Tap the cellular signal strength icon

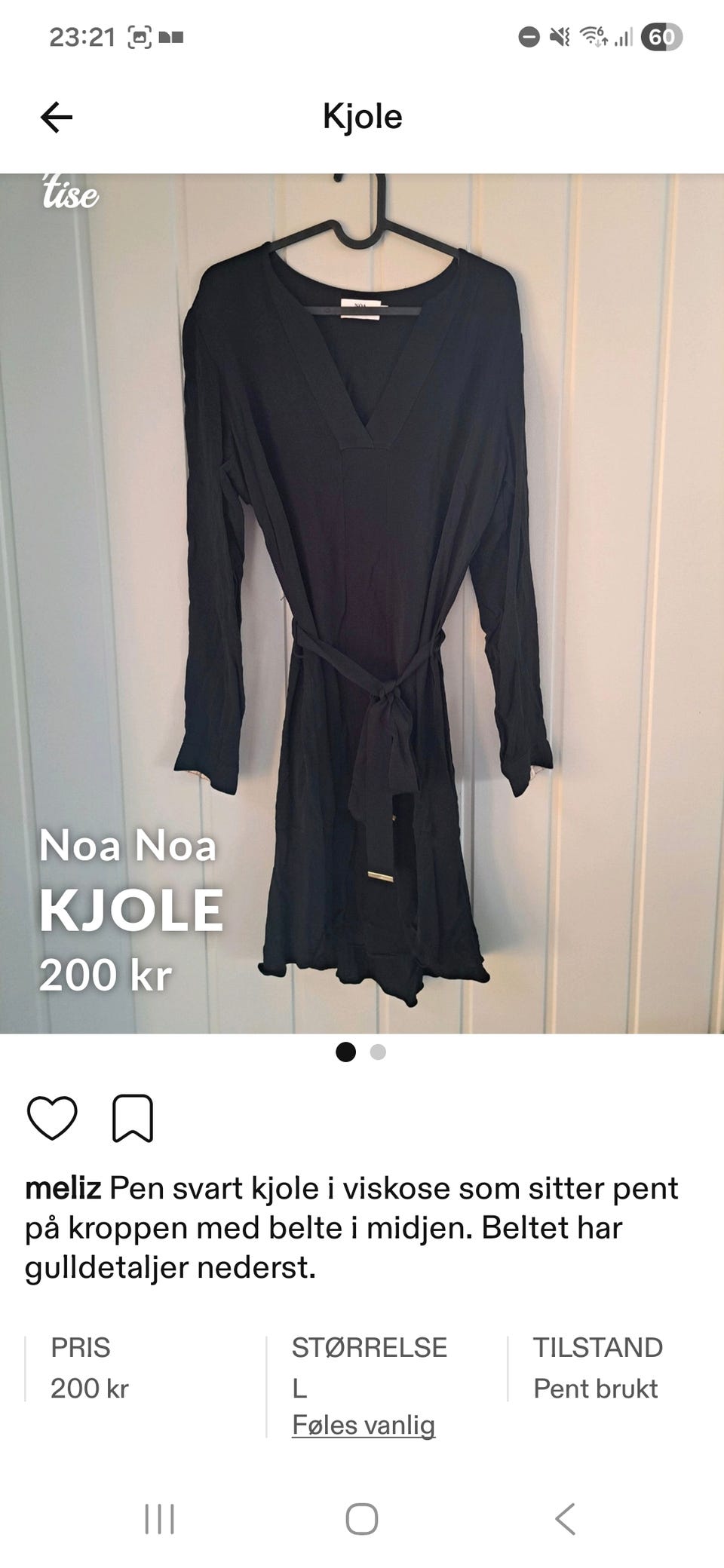[623, 36]
